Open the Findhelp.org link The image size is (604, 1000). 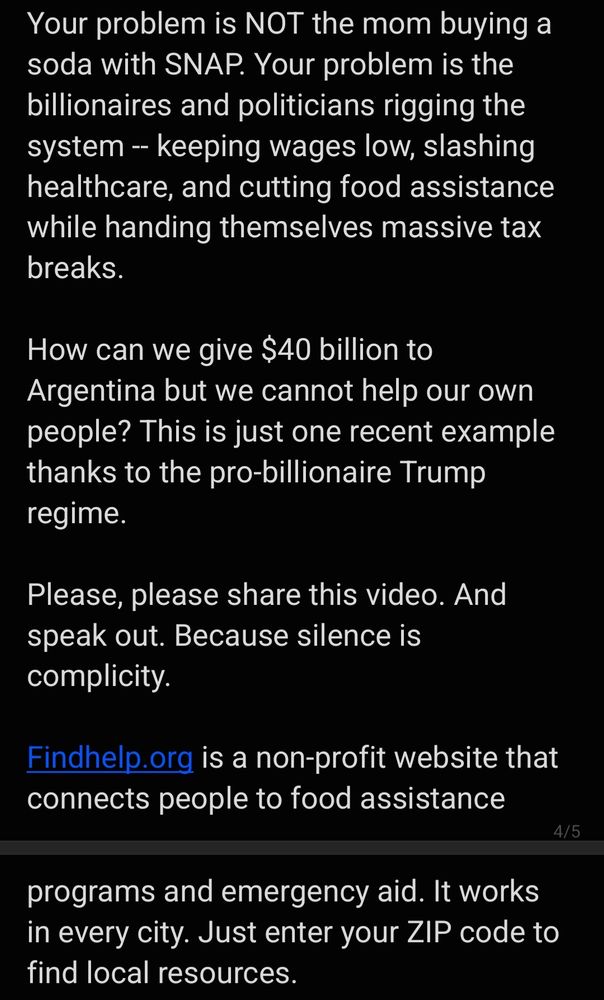click(110, 757)
